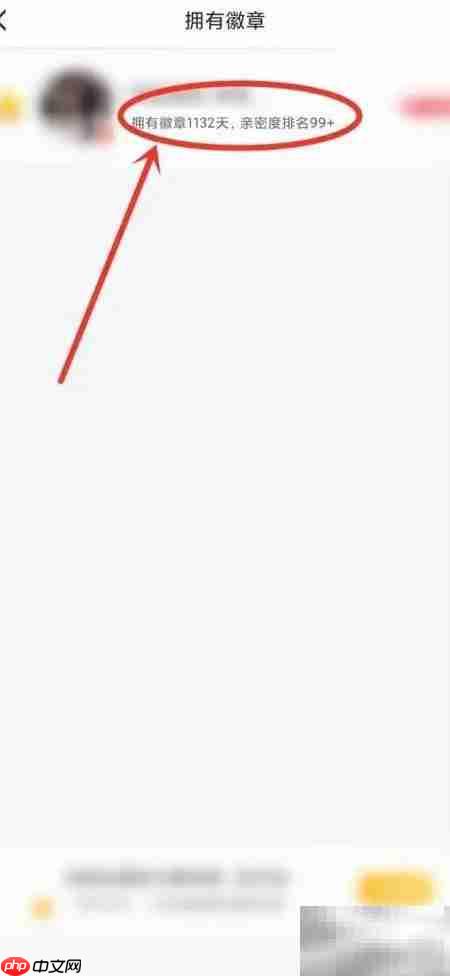Viewport: 450px width, 976px height.
Task: Go back from the 拥有徽章 page
Action: click(x=3, y=20)
